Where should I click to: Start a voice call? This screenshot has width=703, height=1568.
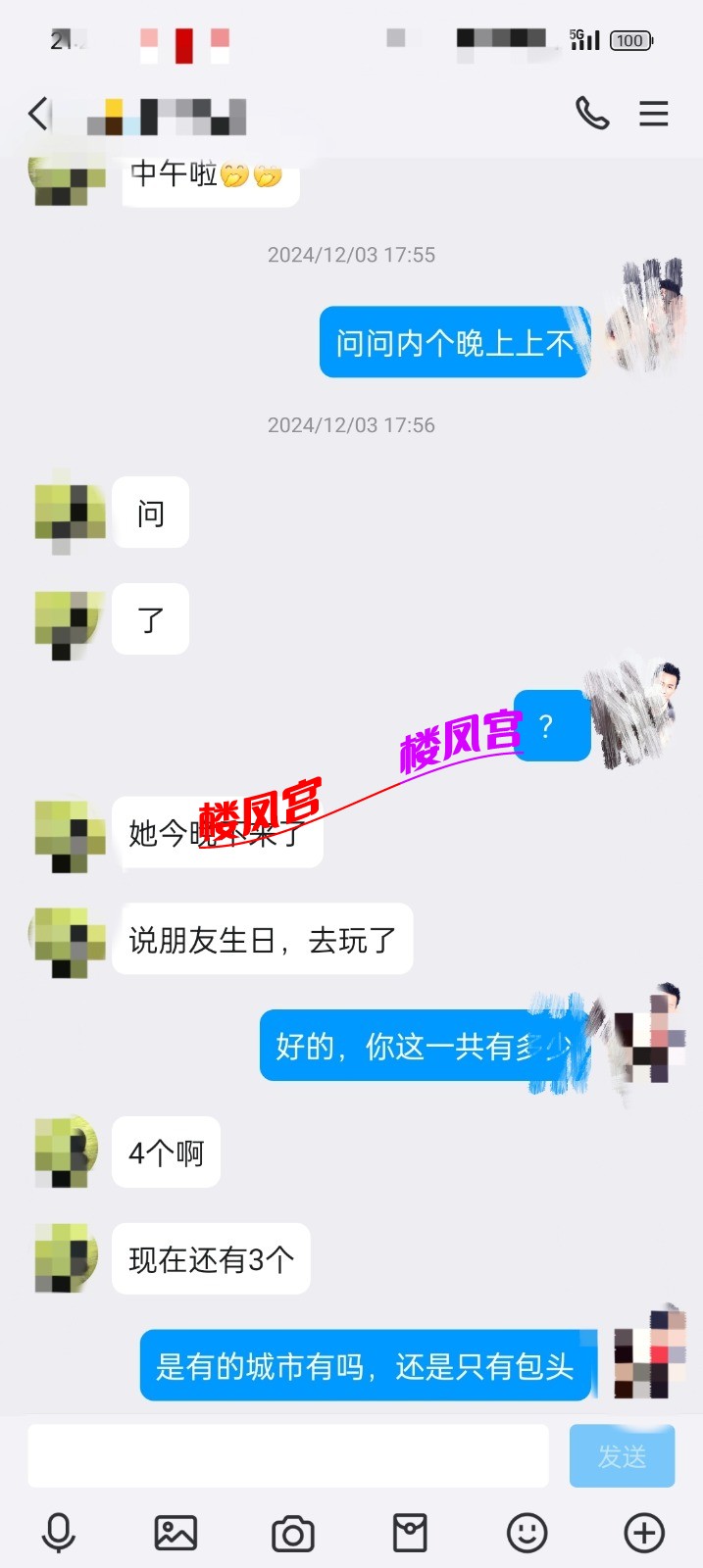click(592, 114)
